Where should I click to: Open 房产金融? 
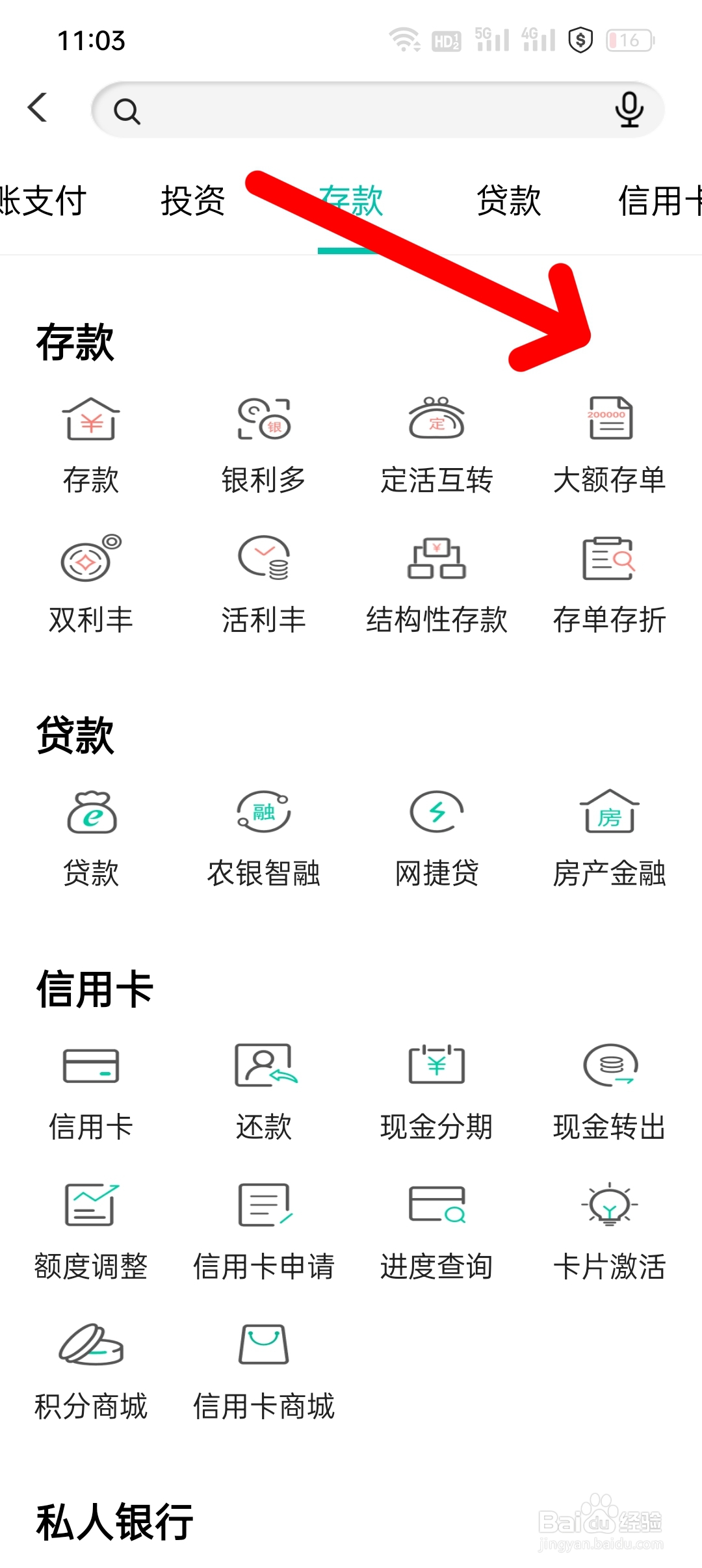pyautogui.click(x=610, y=839)
